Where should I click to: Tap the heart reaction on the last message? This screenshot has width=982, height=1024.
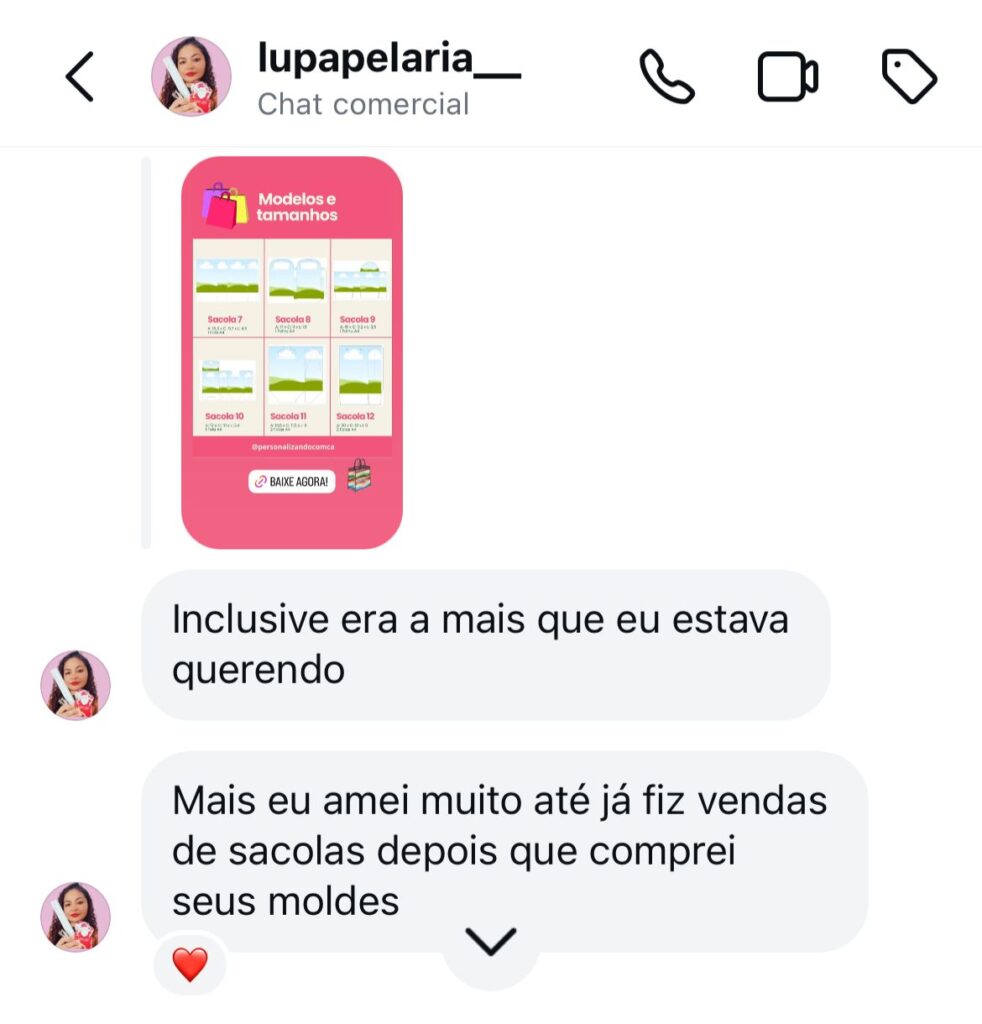tap(190, 965)
